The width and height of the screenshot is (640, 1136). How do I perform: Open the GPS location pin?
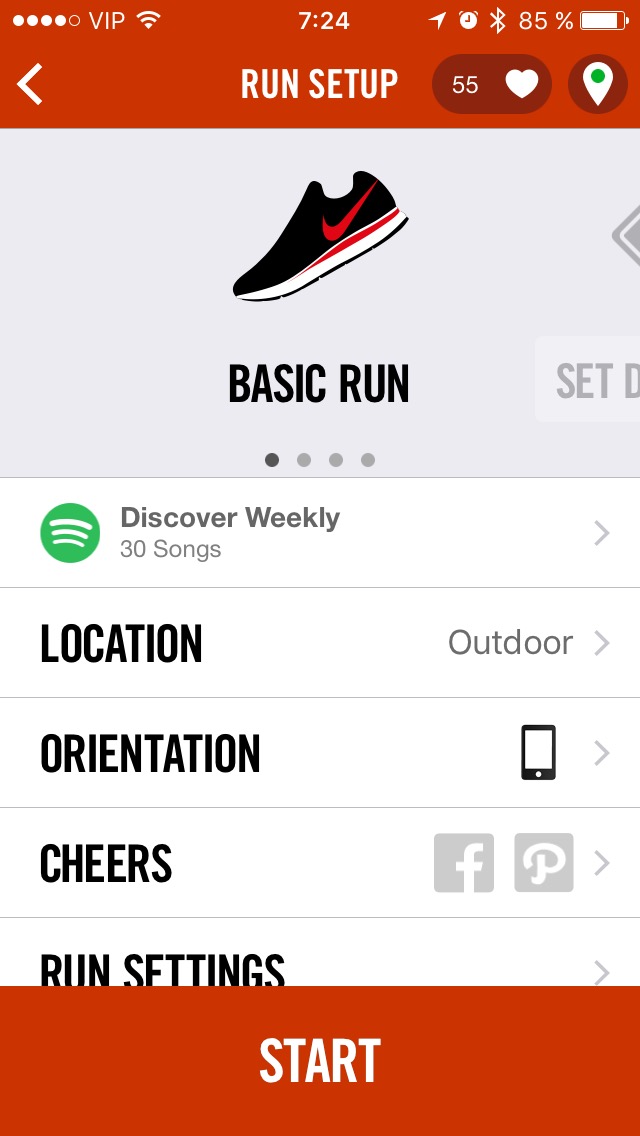tap(598, 85)
